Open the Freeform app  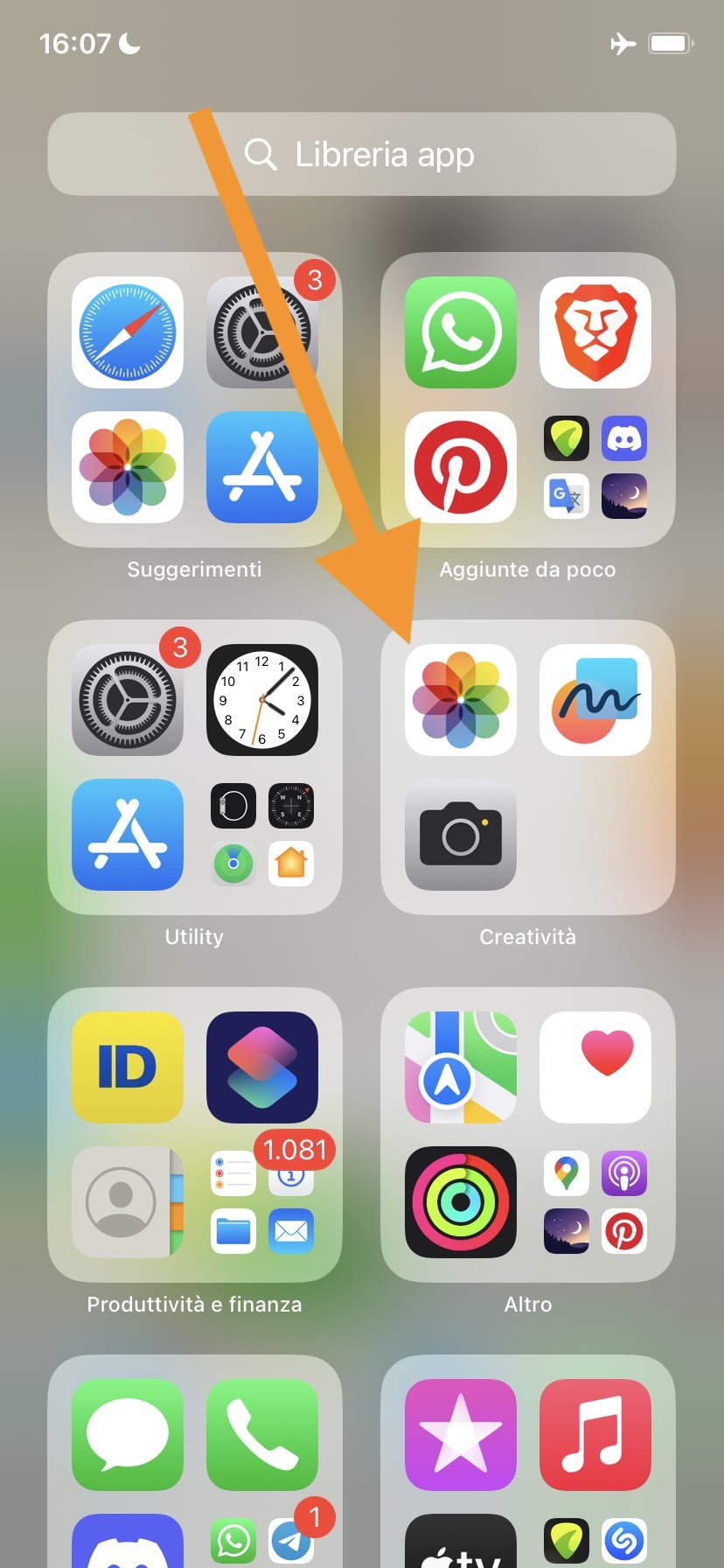pyautogui.click(x=595, y=700)
